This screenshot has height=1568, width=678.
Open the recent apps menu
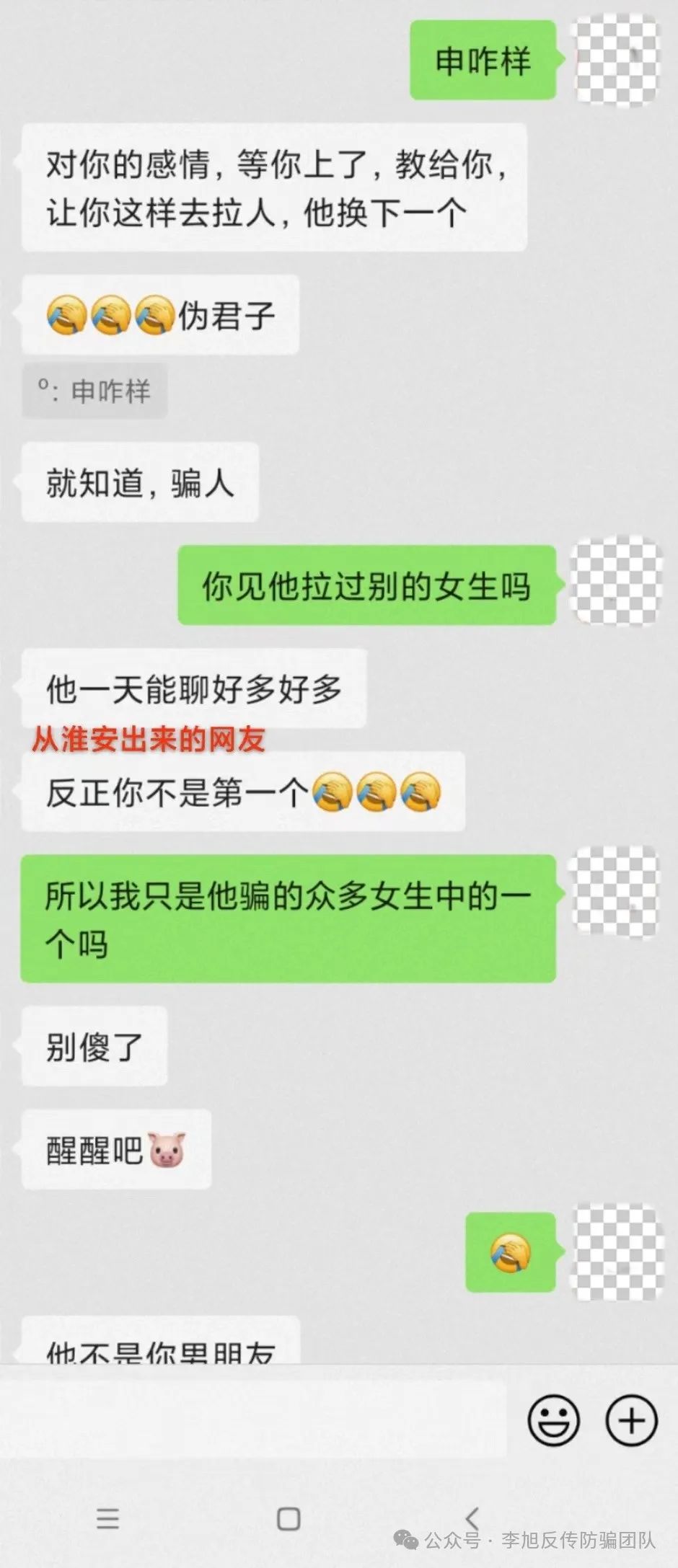coord(107,1519)
